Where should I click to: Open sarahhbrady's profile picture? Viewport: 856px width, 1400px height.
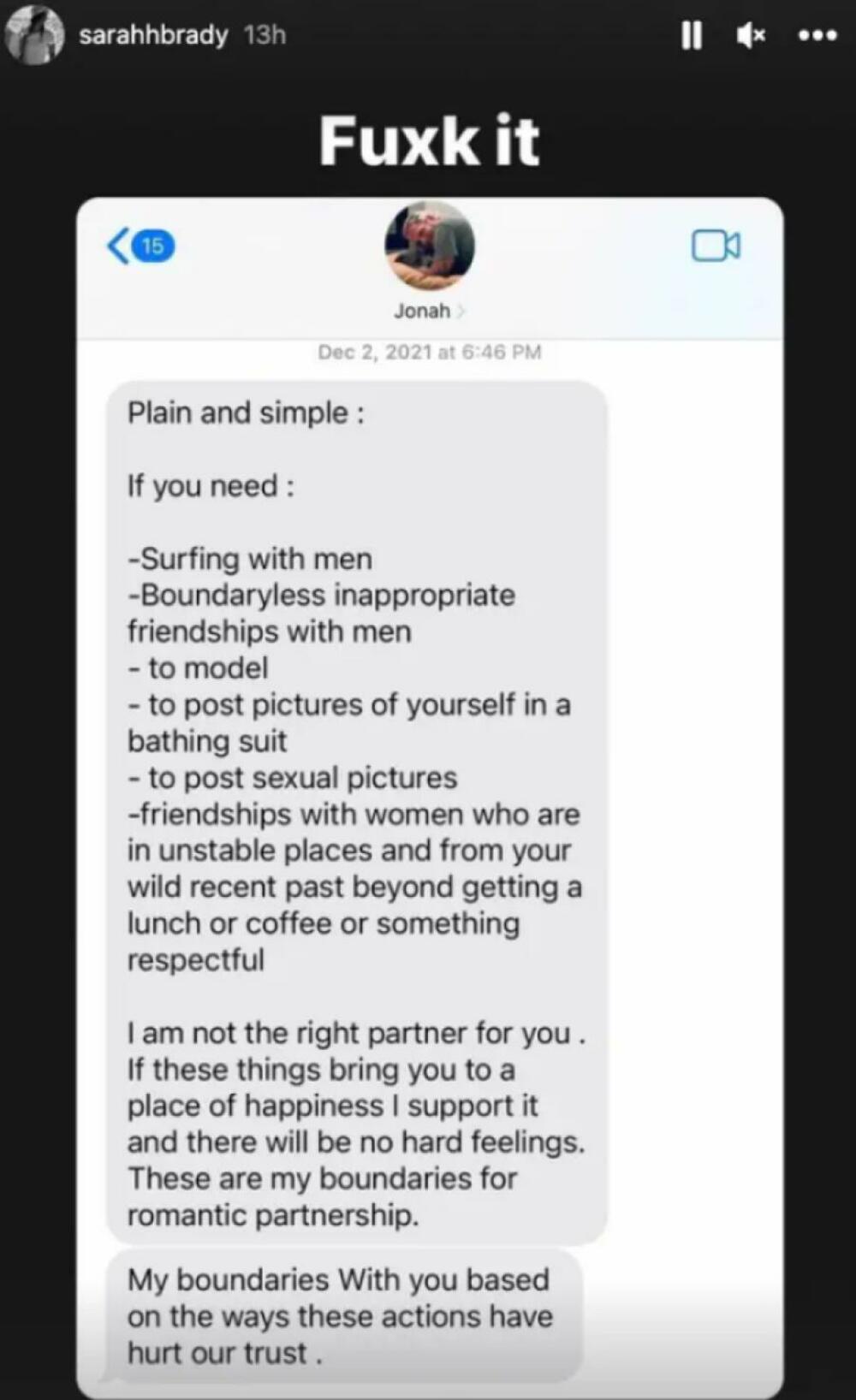coord(35,35)
